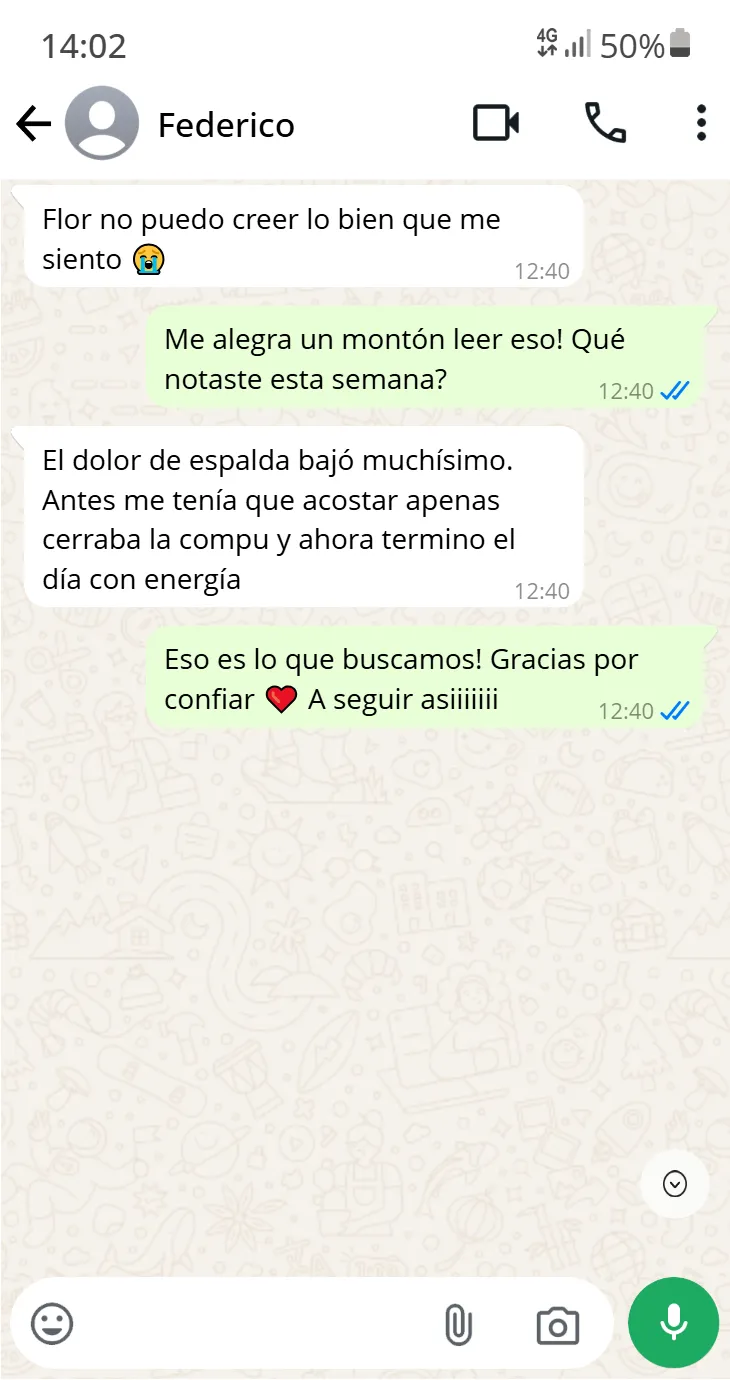View Federico's profile picture
Screen dimensions: 730x1380
tap(102, 124)
